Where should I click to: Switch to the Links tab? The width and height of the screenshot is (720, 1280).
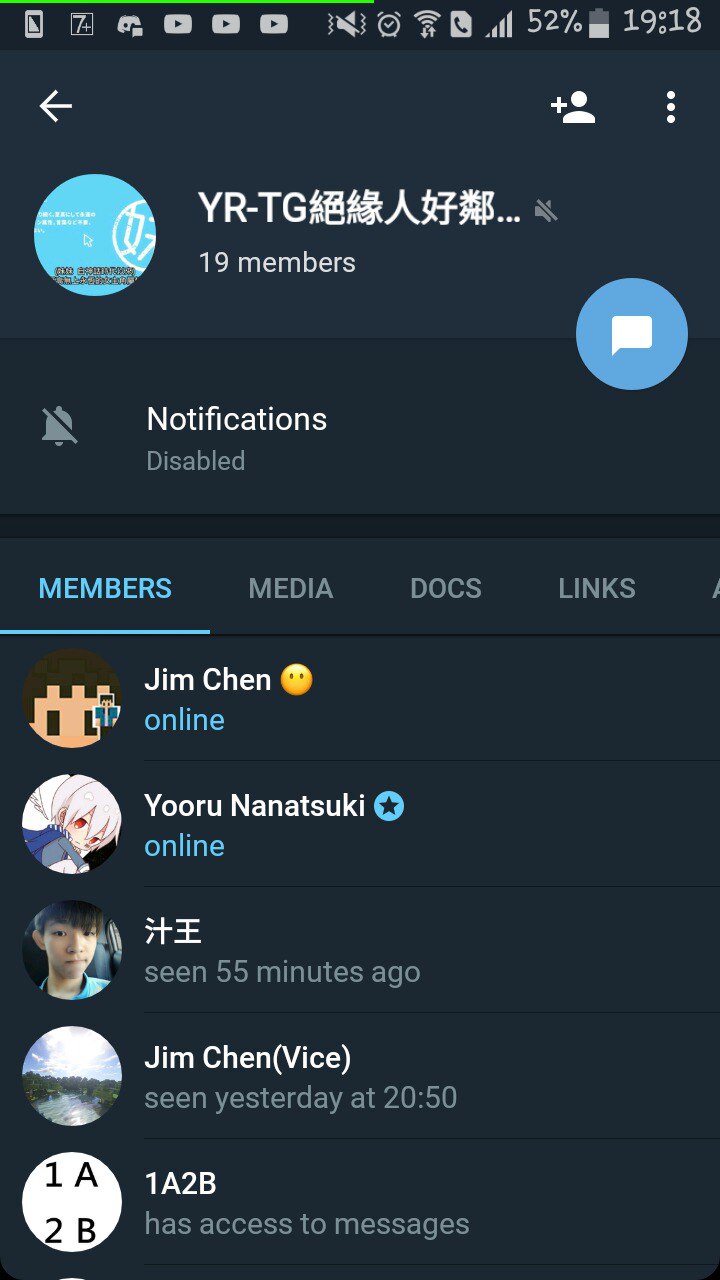597,589
